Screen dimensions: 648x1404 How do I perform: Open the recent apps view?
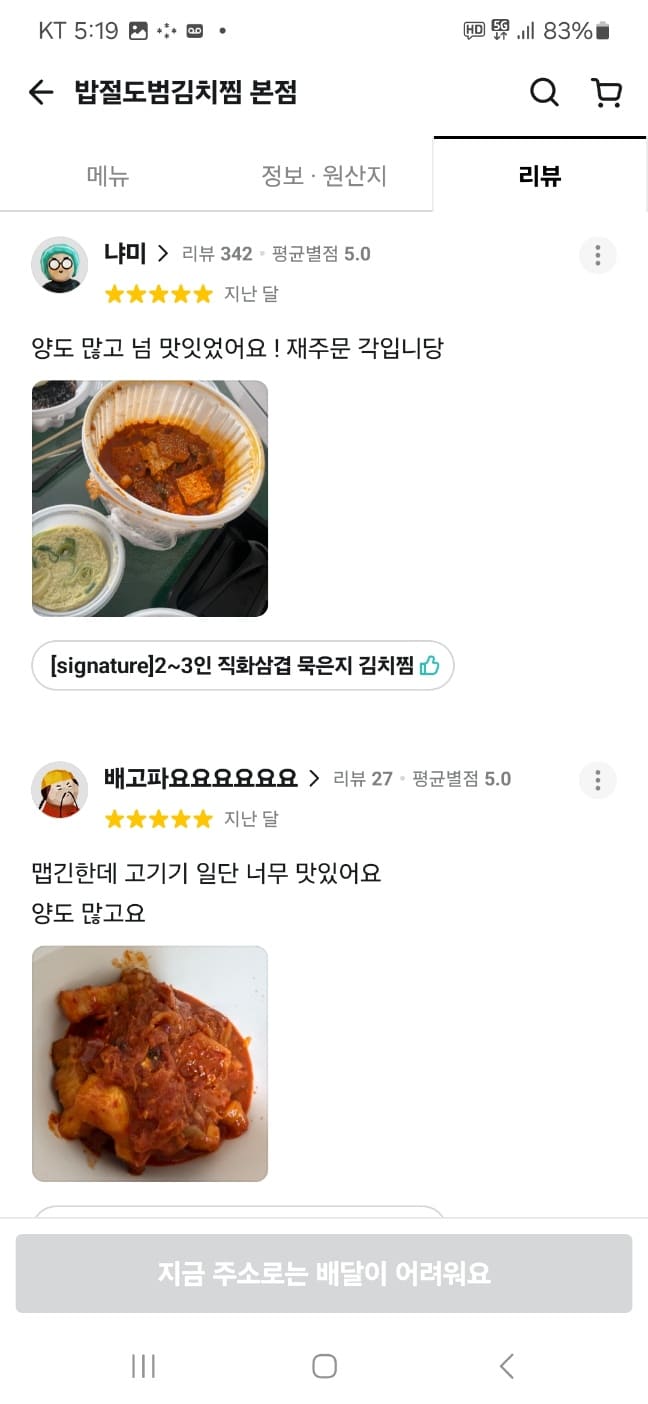coord(144,1366)
